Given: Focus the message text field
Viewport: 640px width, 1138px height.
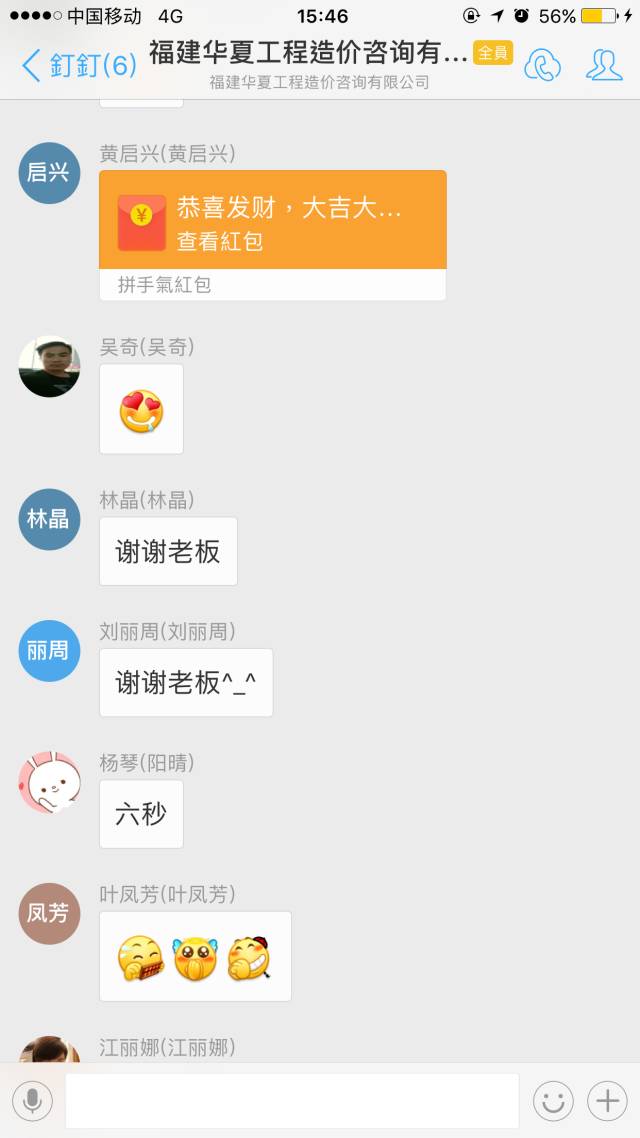Looking at the screenshot, I should click(x=292, y=1101).
